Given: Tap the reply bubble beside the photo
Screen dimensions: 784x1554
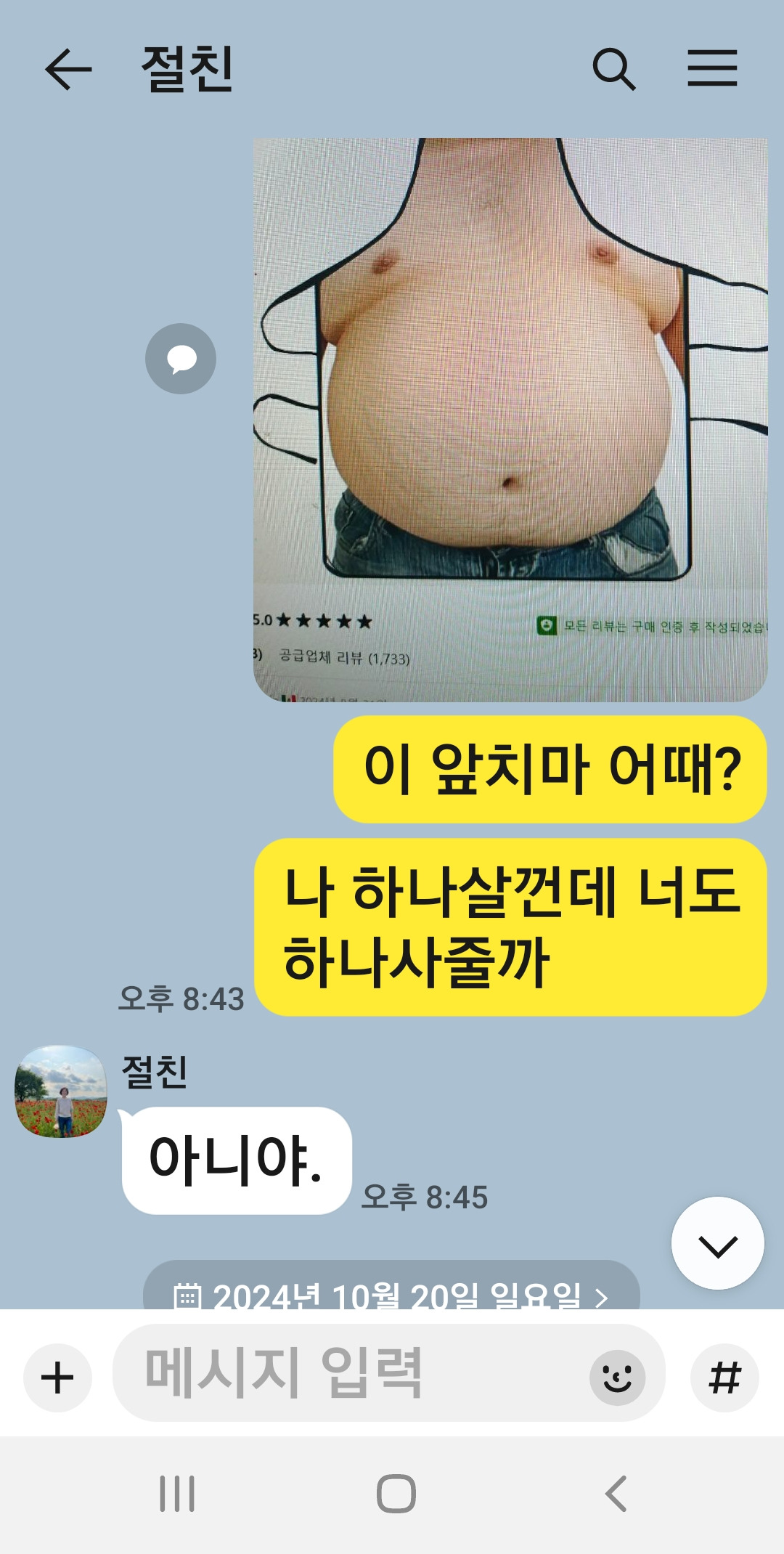Looking at the screenshot, I should tap(181, 359).
